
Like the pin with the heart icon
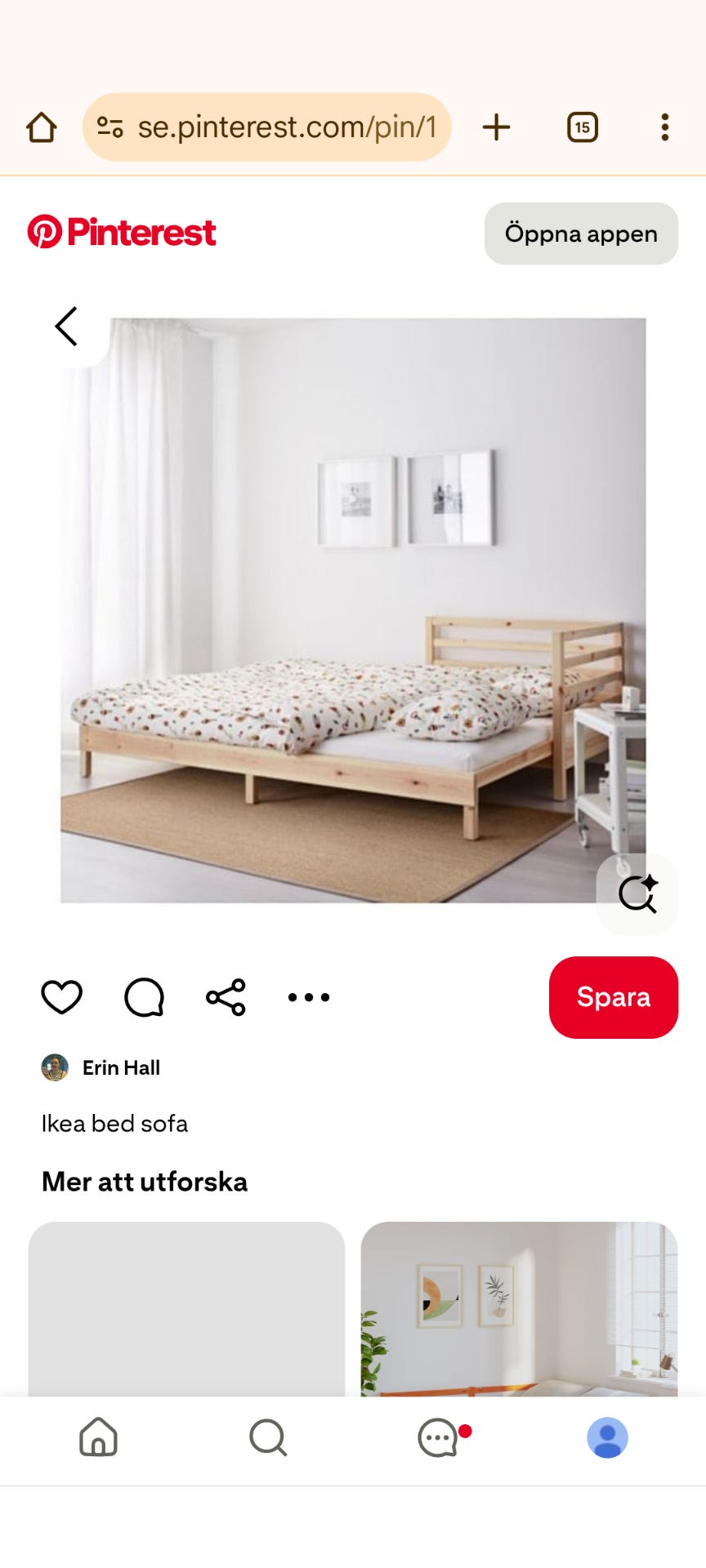click(x=60, y=996)
